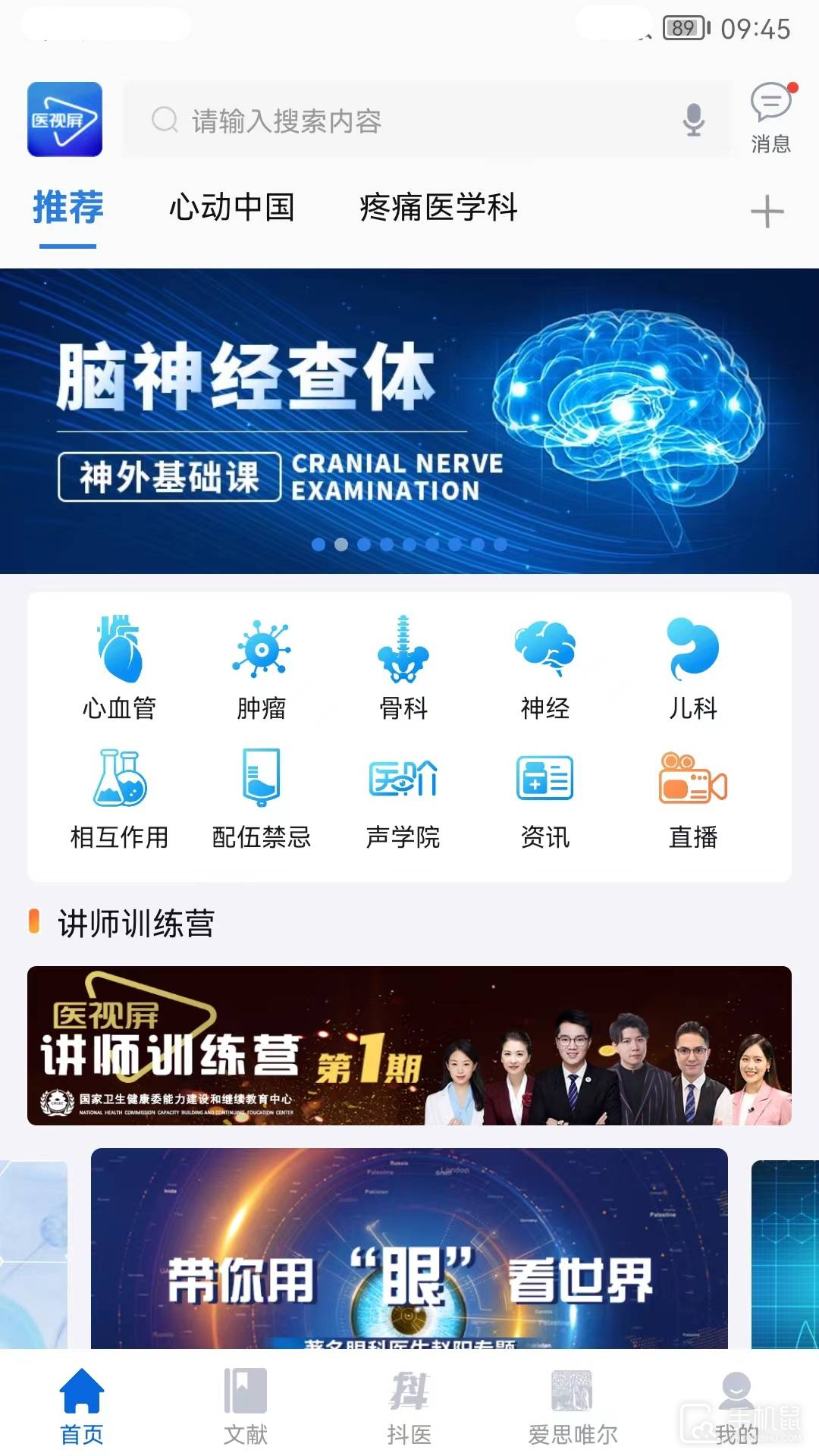This screenshot has width=819, height=1456.
Task: Open the 讲师训练营 第1期 banner
Action: (x=409, y=1045)
